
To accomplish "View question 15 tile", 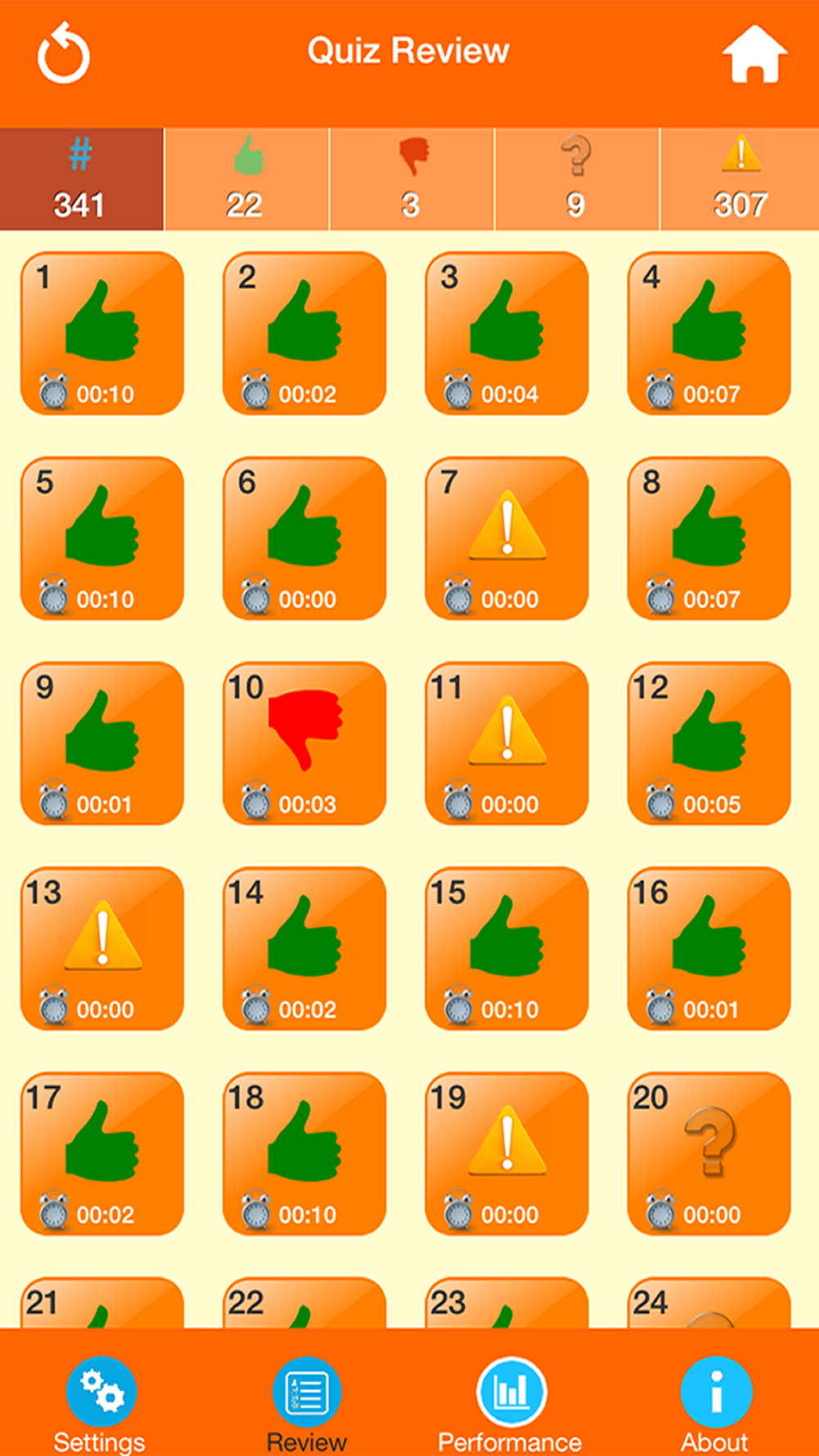I will click(x=507, y=948).
